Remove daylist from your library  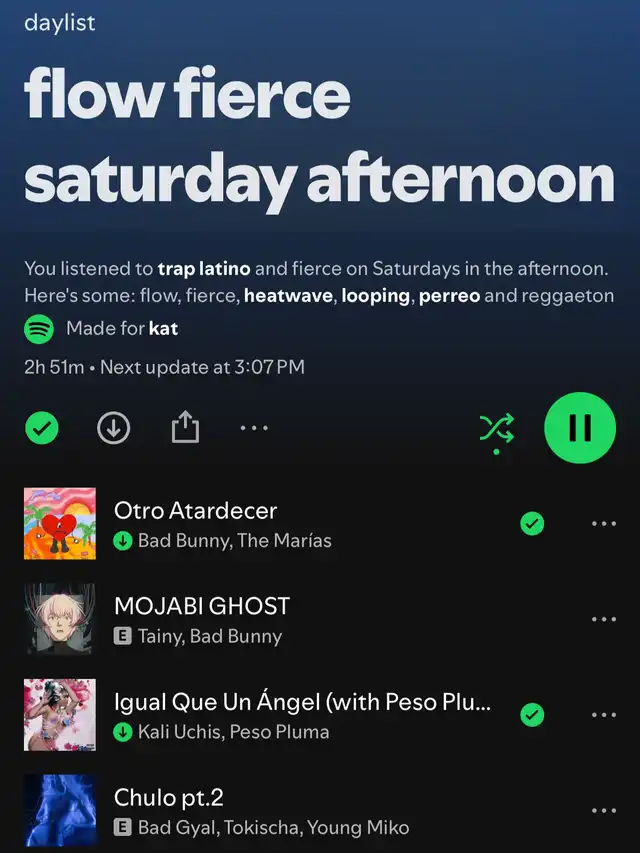pos(41,428)
